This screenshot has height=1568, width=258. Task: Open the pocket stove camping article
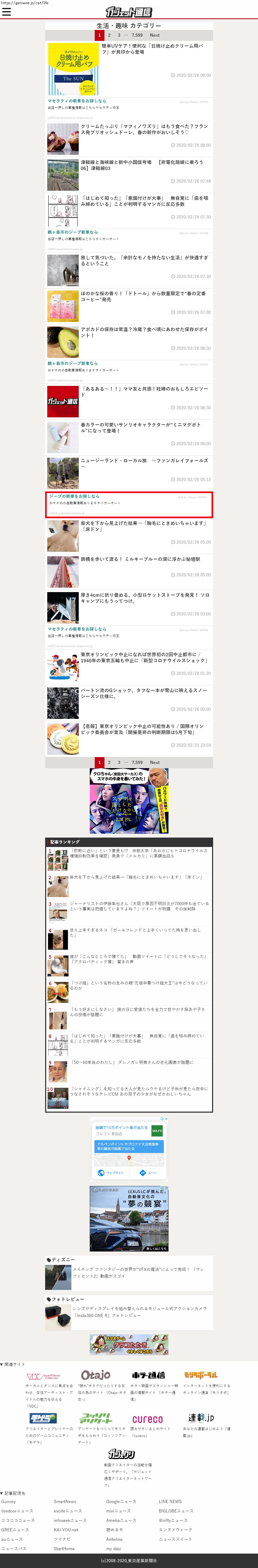(x=145, y=598)
